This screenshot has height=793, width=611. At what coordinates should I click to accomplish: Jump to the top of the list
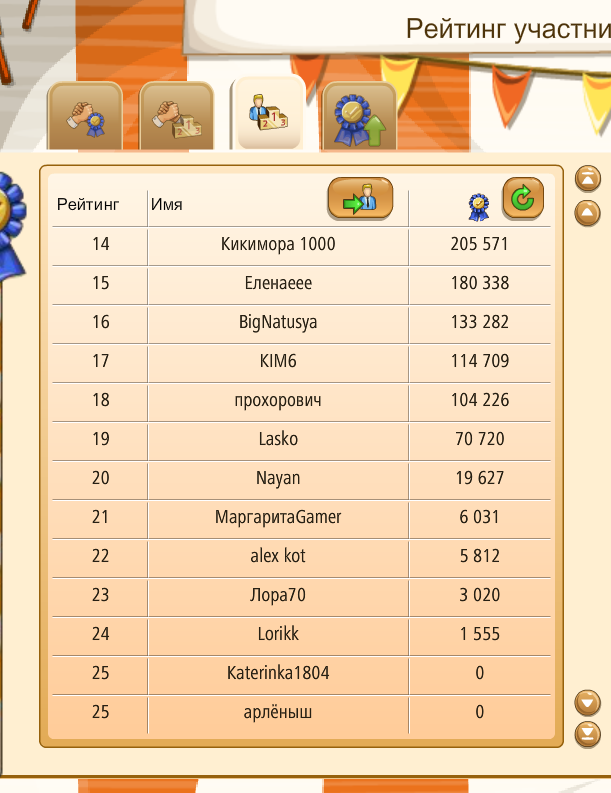[x=589, y=180]
